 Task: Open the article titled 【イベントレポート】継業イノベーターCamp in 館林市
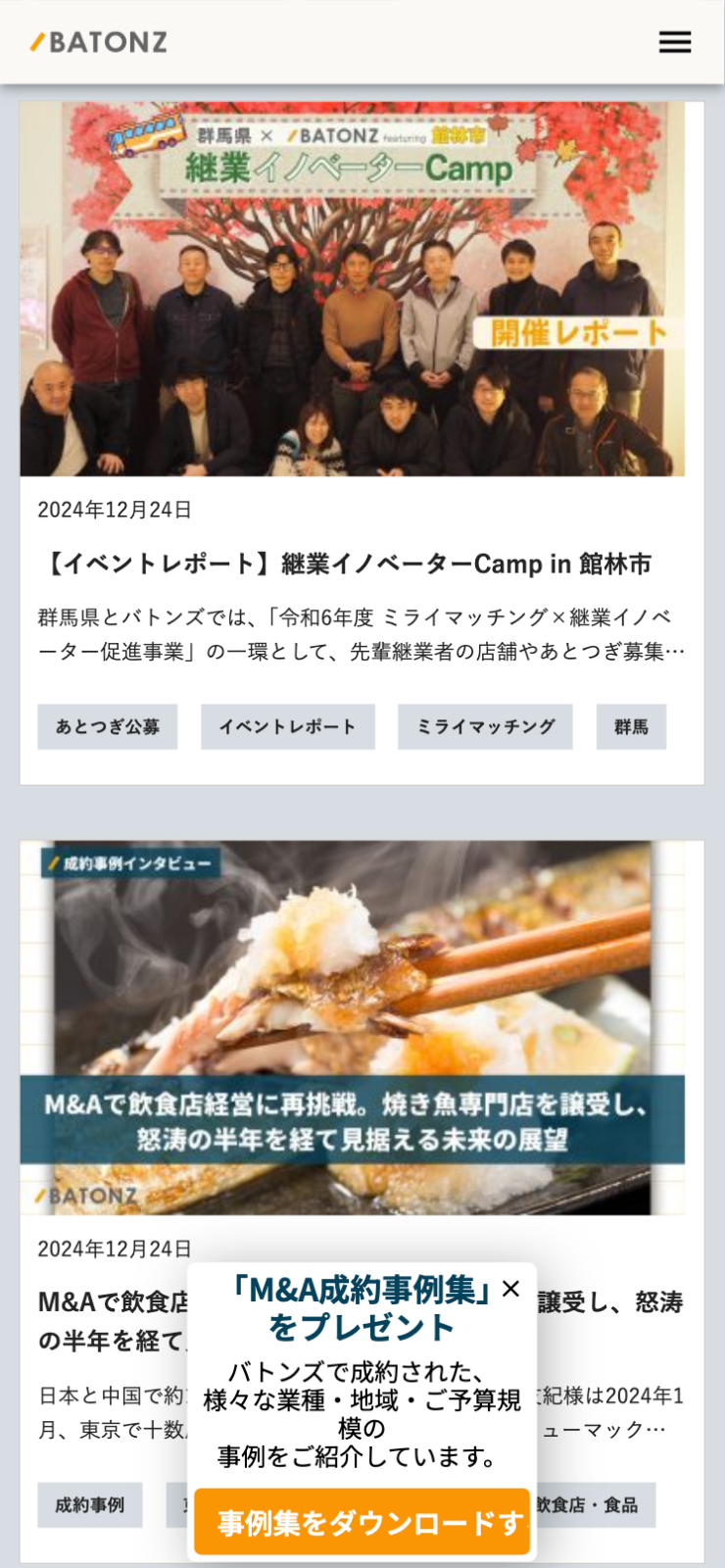pyautogui.click(x=345, y=564)
